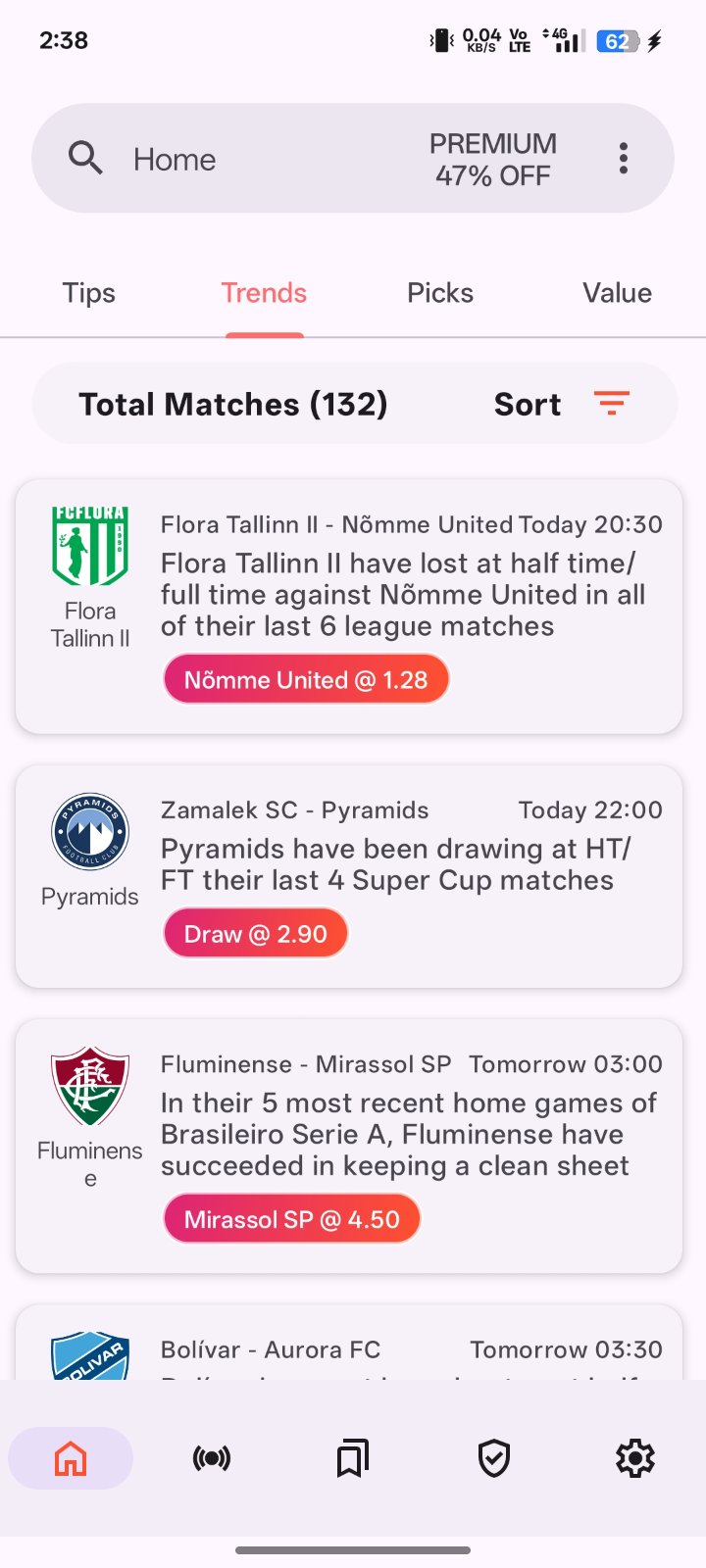The height and width of the screenshot is (1568, 706).
Task: Select the Draw @ 2.90 odds chip
Action: coord(255,934)
